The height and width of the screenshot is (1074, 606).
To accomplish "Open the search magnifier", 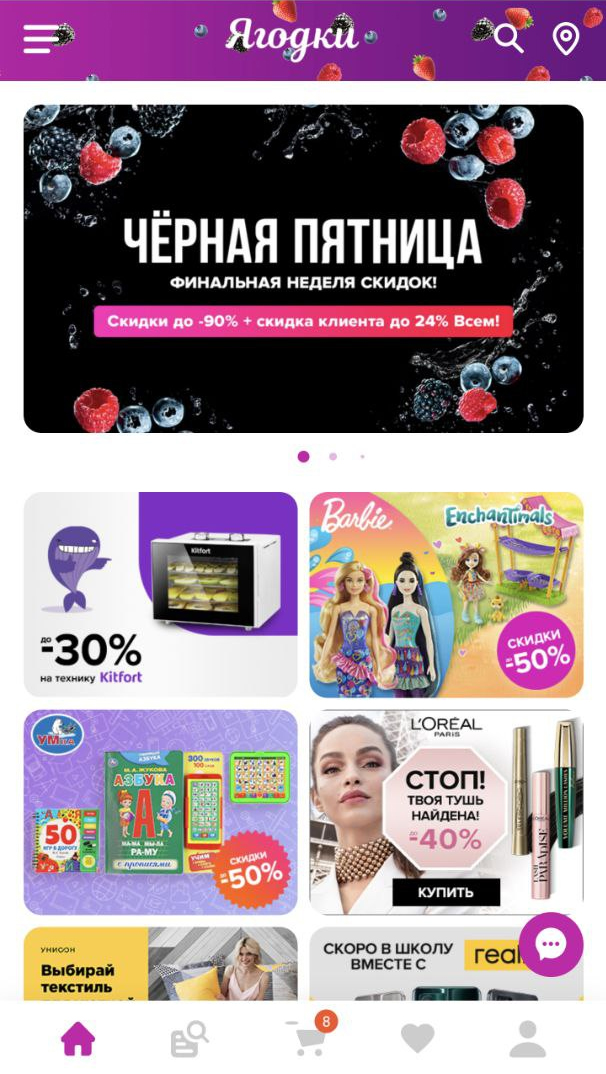I will 508,39.
